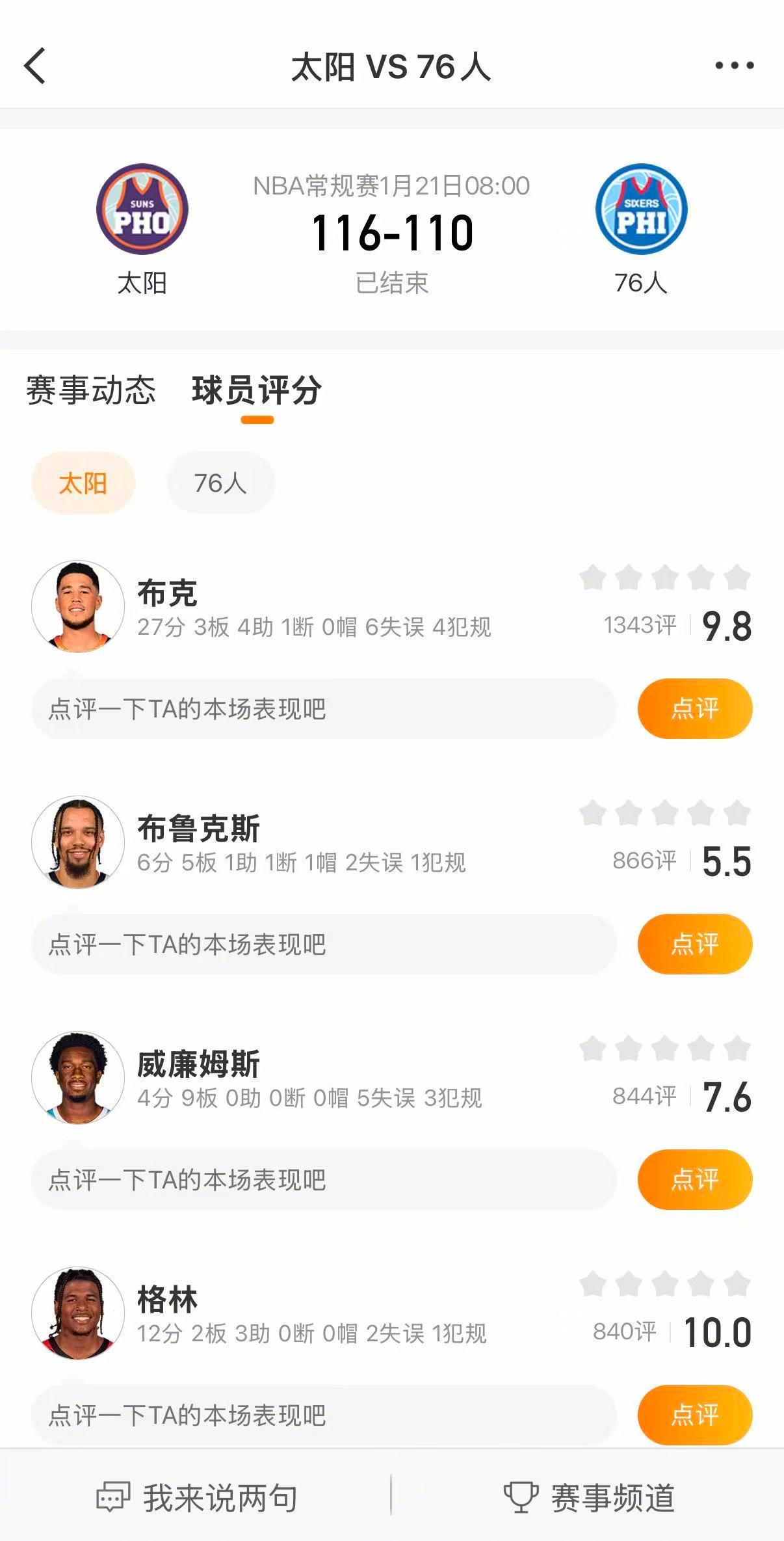Show 76人 team player ratings
Screen dimensions: 784x1541
(x=220, y=483)
